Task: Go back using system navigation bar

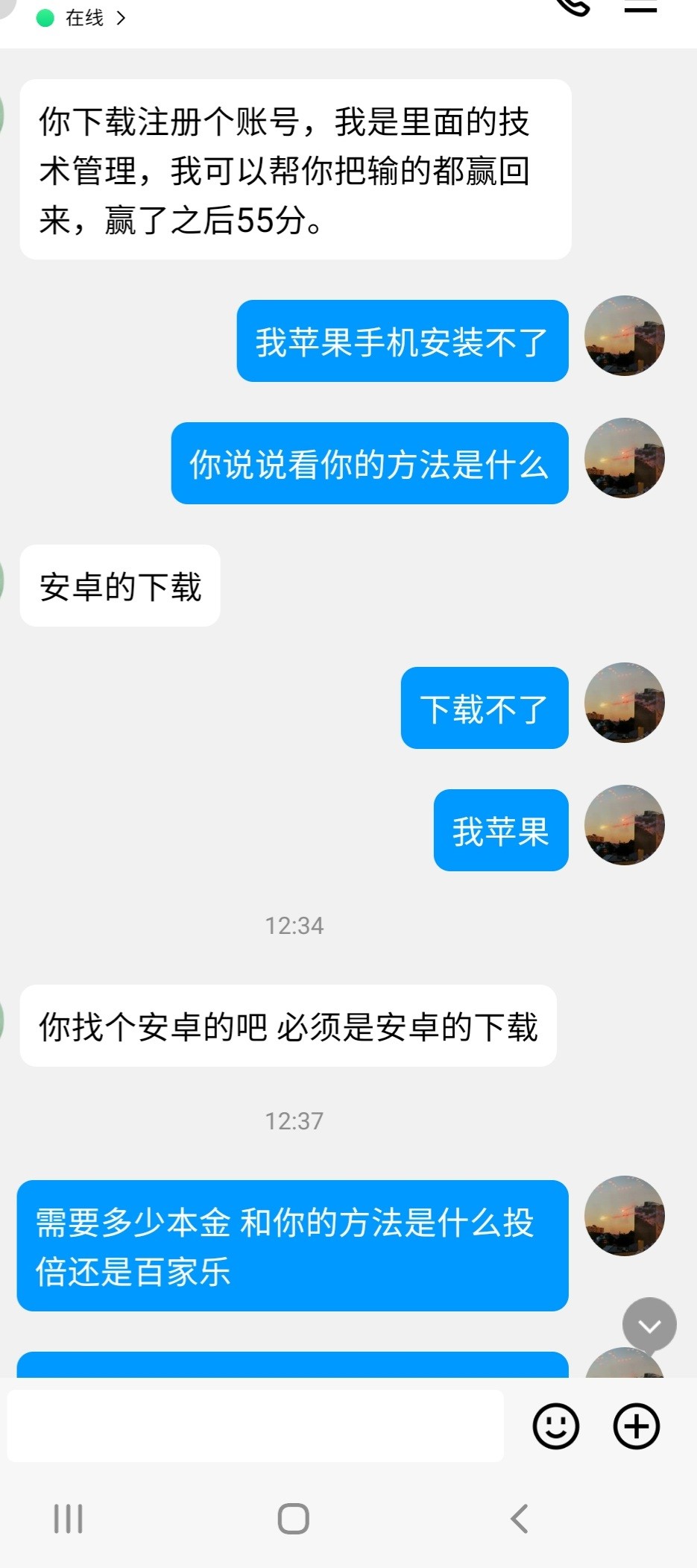Action: [520, 1518]
